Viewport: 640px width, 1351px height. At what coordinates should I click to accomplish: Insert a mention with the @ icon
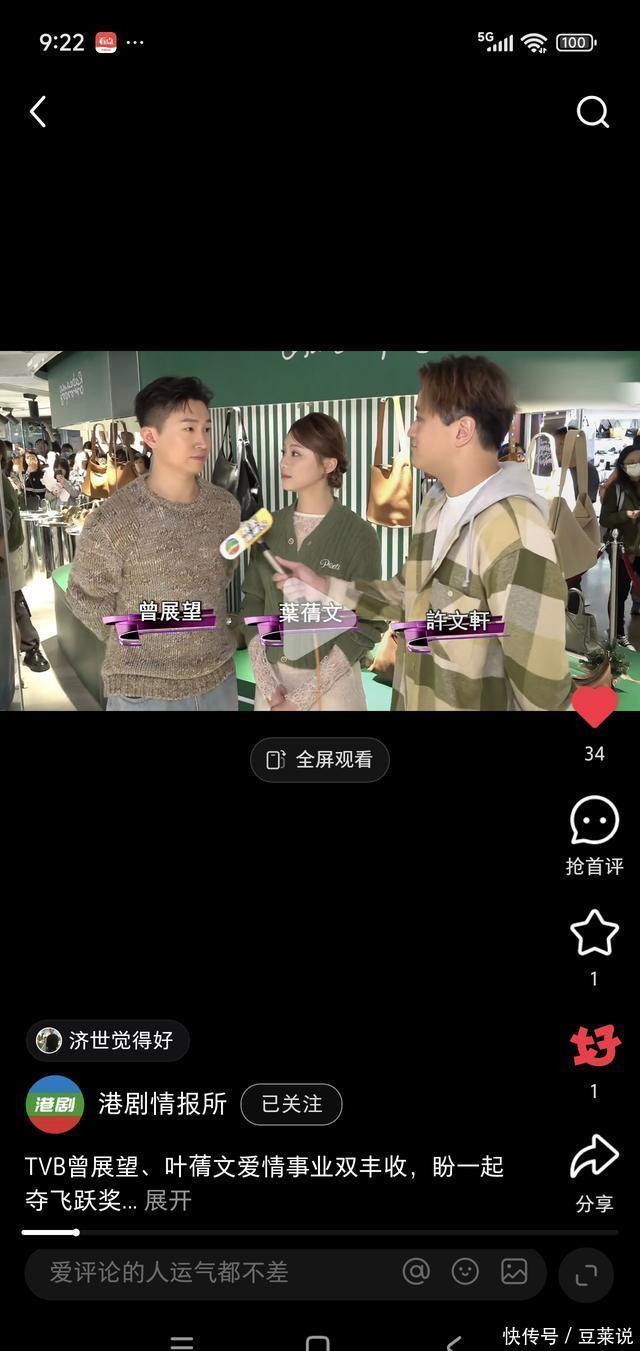click(416, 1271)
